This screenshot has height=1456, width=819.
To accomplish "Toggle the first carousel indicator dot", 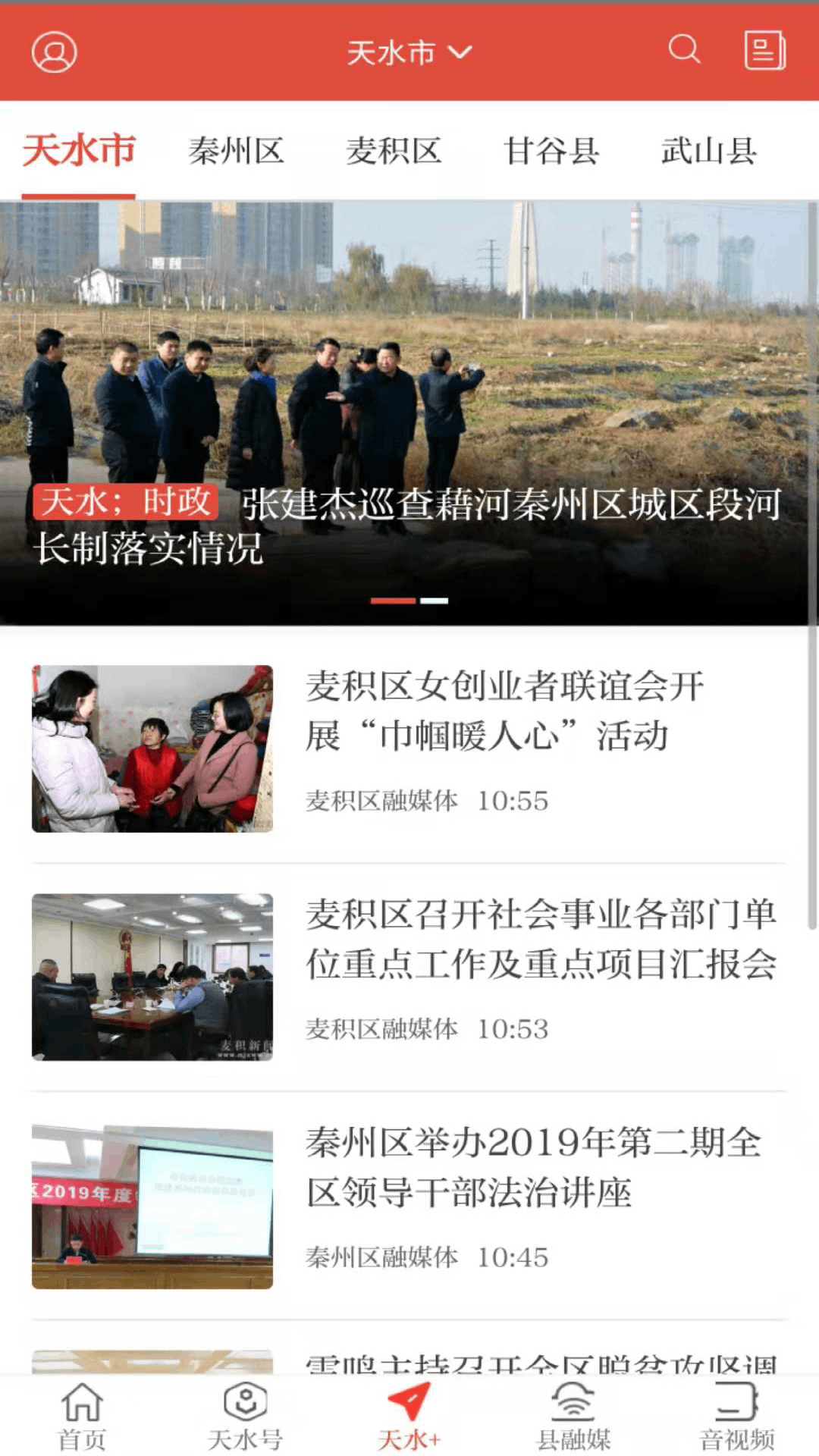I will 391,600.
